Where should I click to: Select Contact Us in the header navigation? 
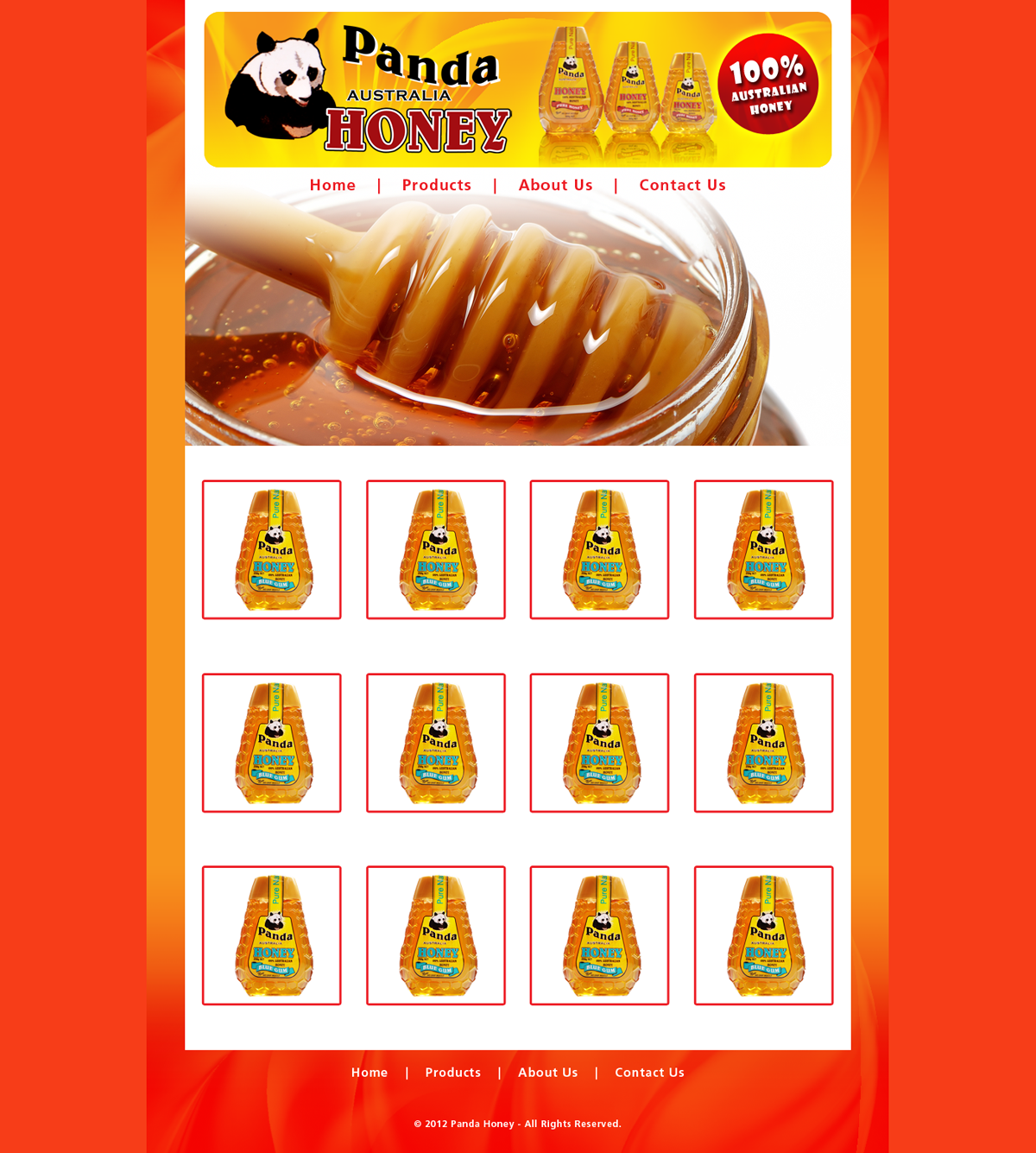(682, 185)
